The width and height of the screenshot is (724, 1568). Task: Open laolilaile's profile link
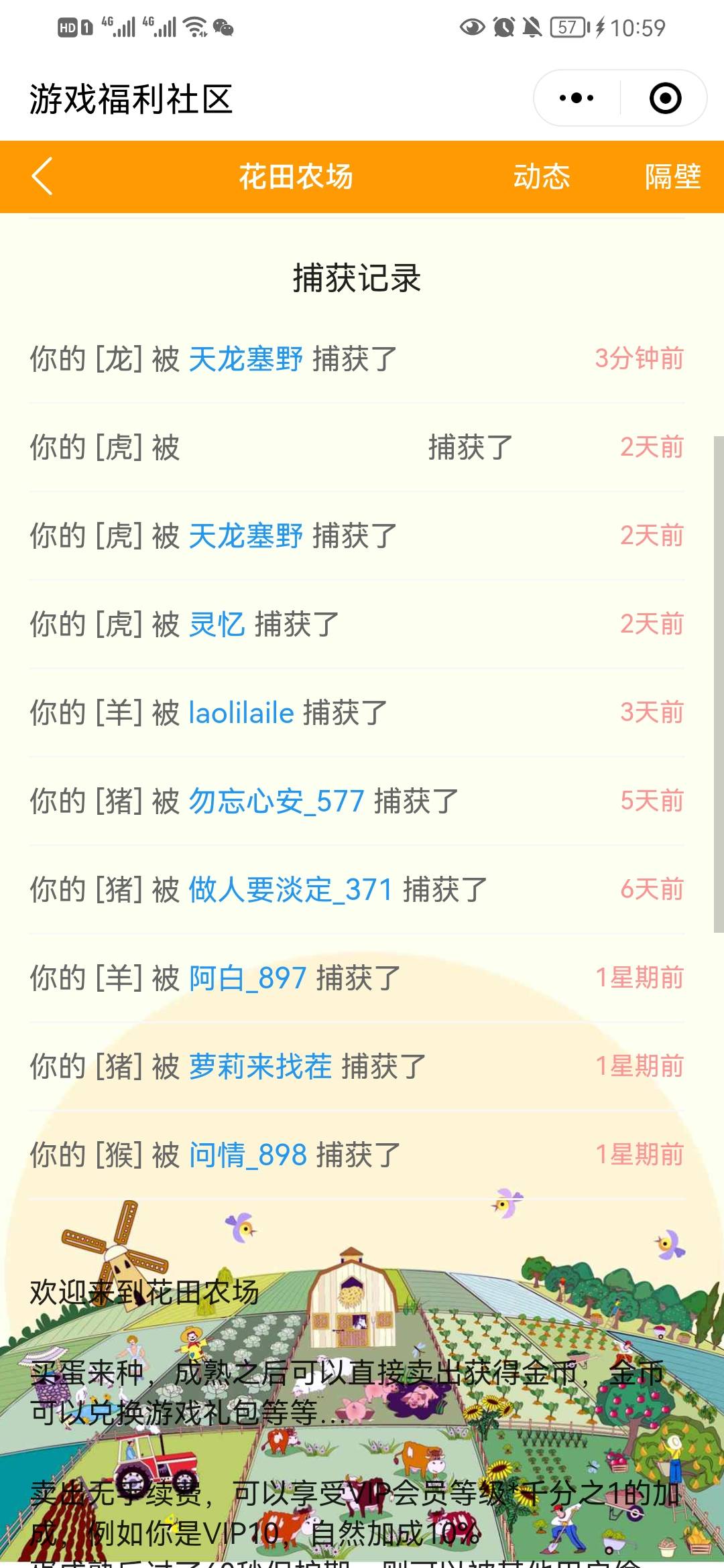pos(241,713)
